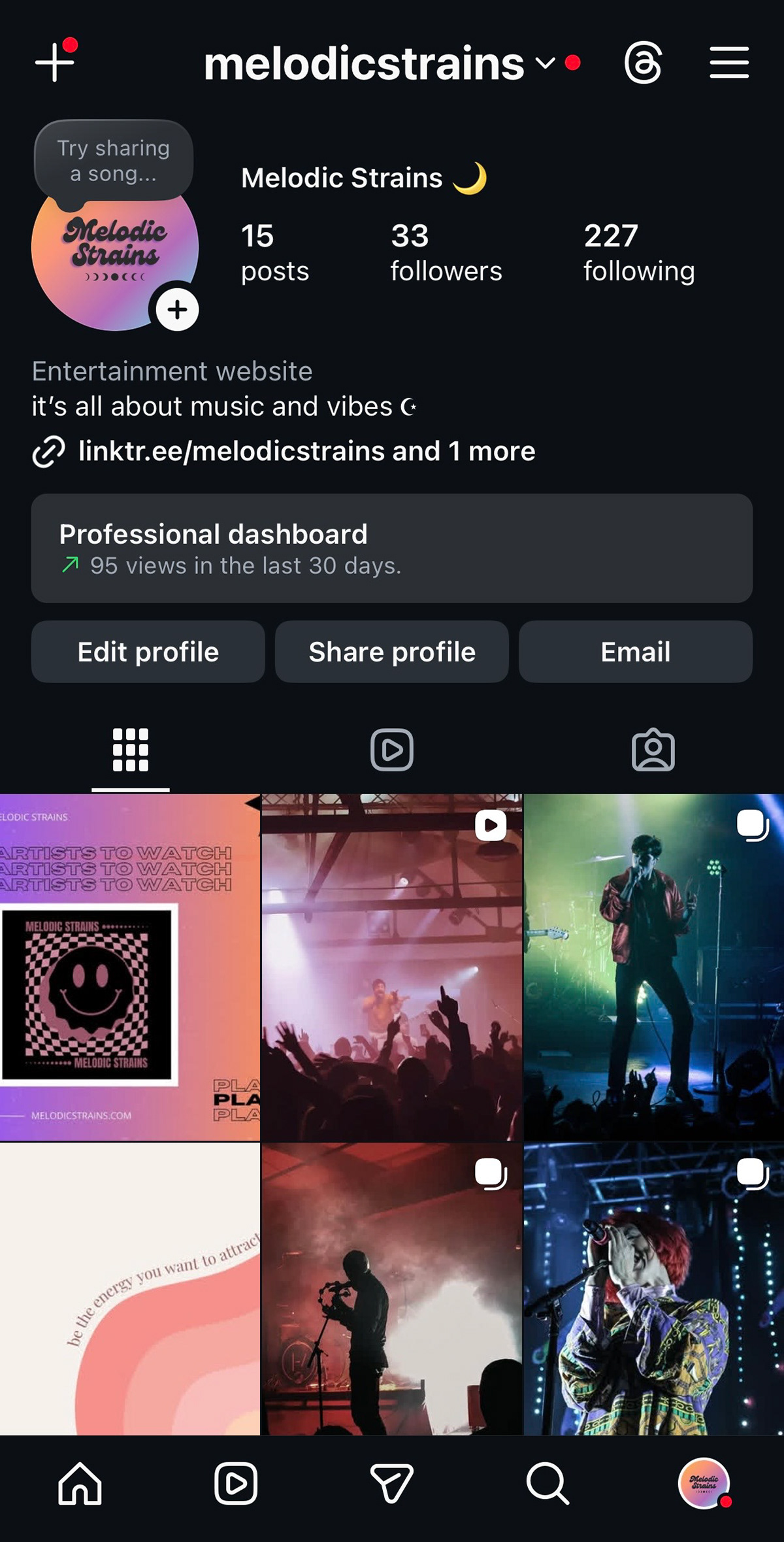This screenshot has height=1542, width=784.
Task: Open Threads from the top bar
Action: pyautogui.click(x=643, y=63)
